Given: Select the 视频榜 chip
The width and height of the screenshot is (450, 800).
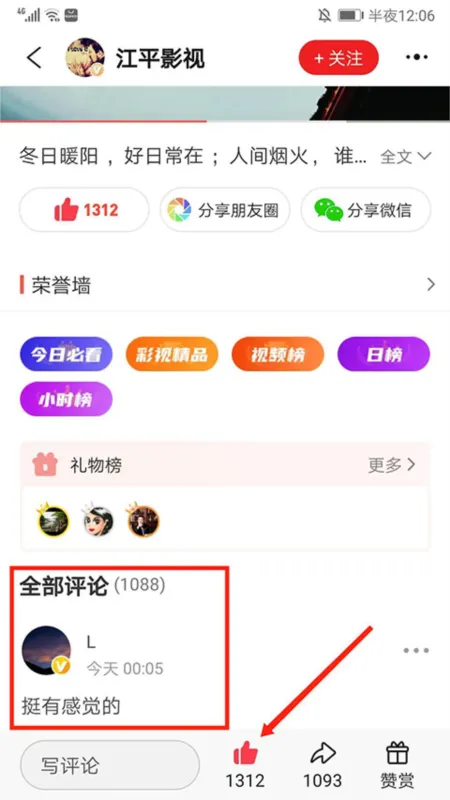Looking at the screenshot, I should pos(278,354).
